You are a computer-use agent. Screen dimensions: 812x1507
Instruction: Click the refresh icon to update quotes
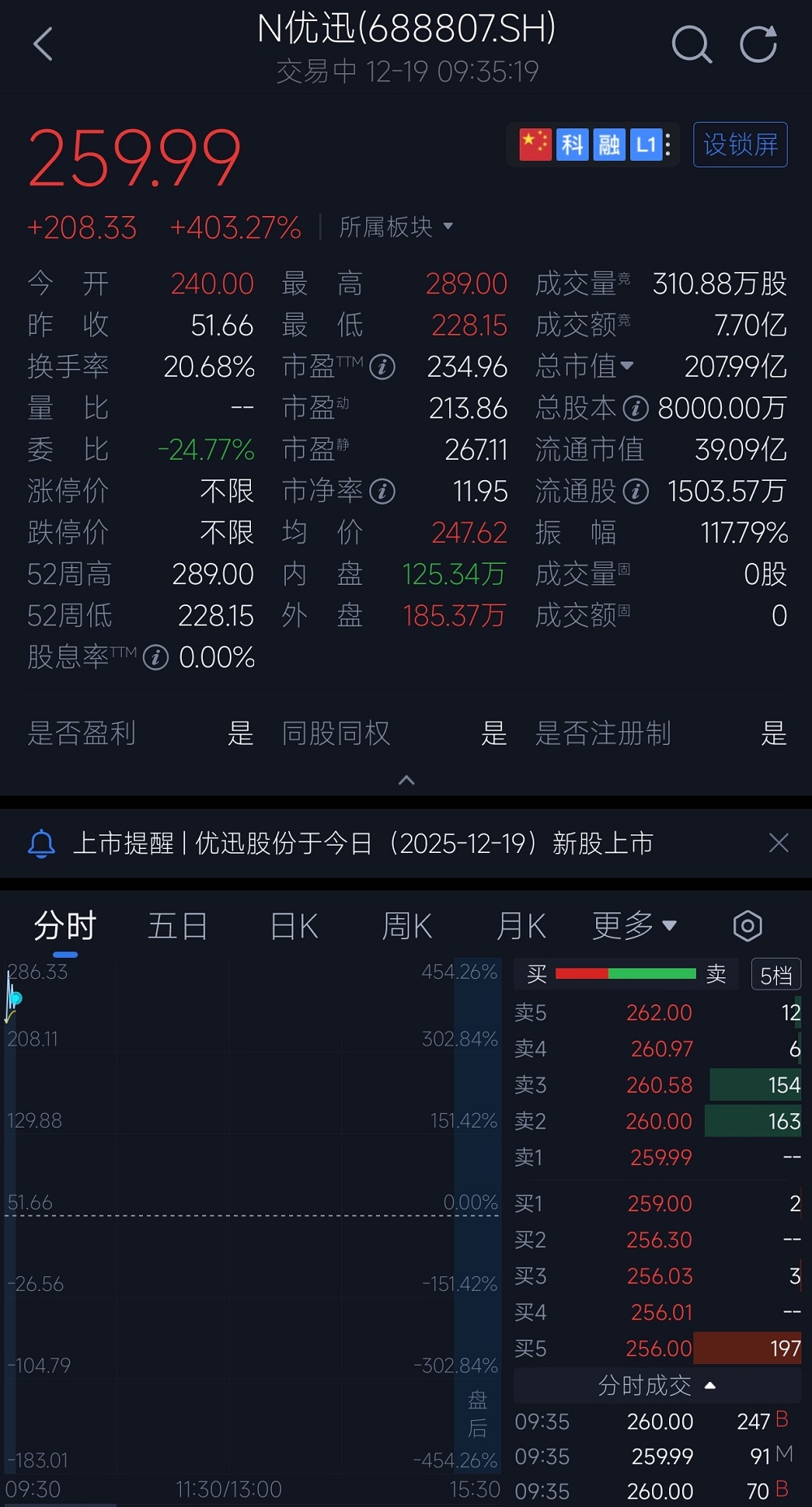click(x=758, y=45)
